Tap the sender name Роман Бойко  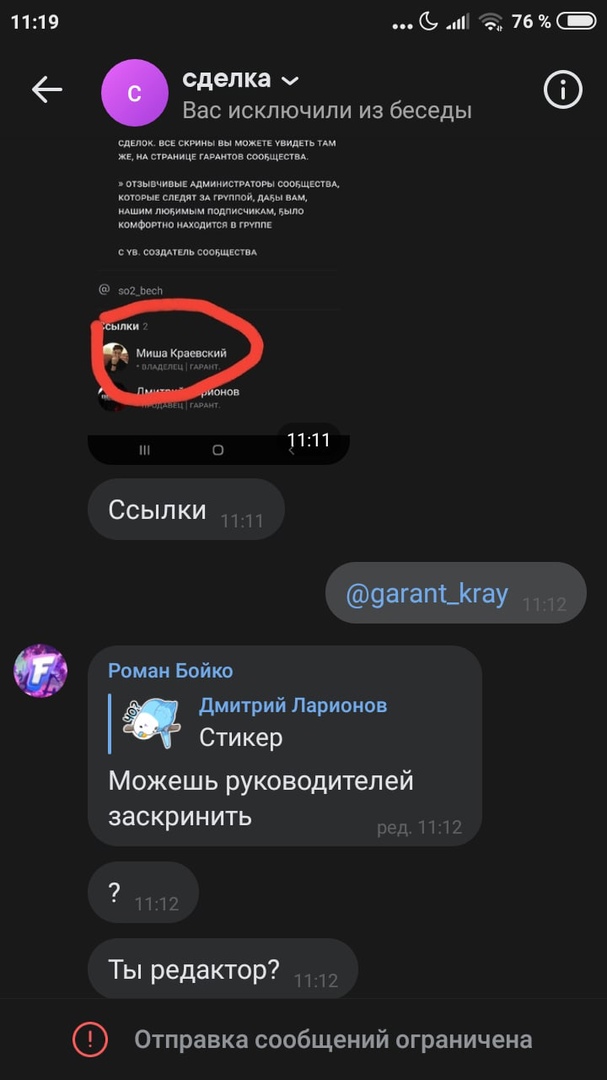coord(170,671)
